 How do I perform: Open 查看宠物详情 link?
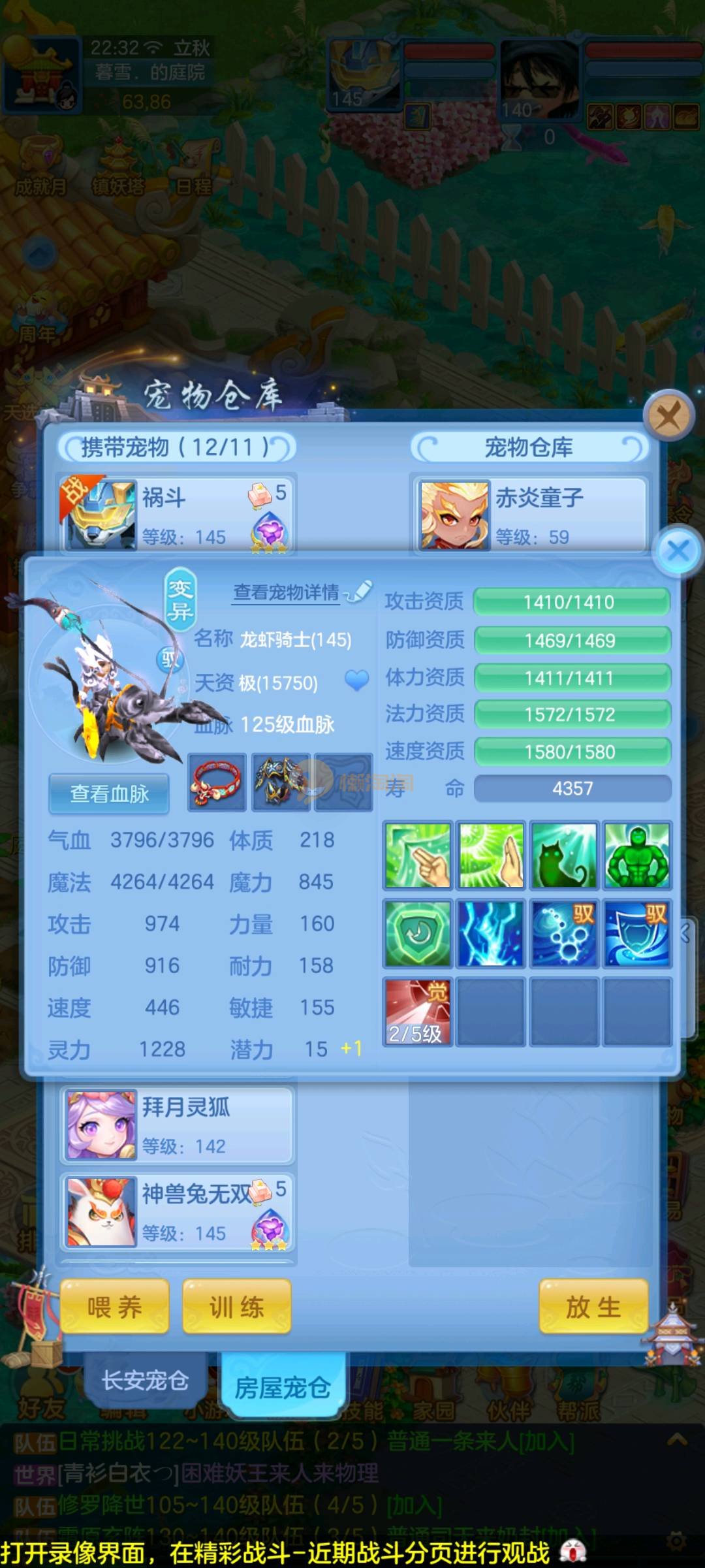(286, 592)
